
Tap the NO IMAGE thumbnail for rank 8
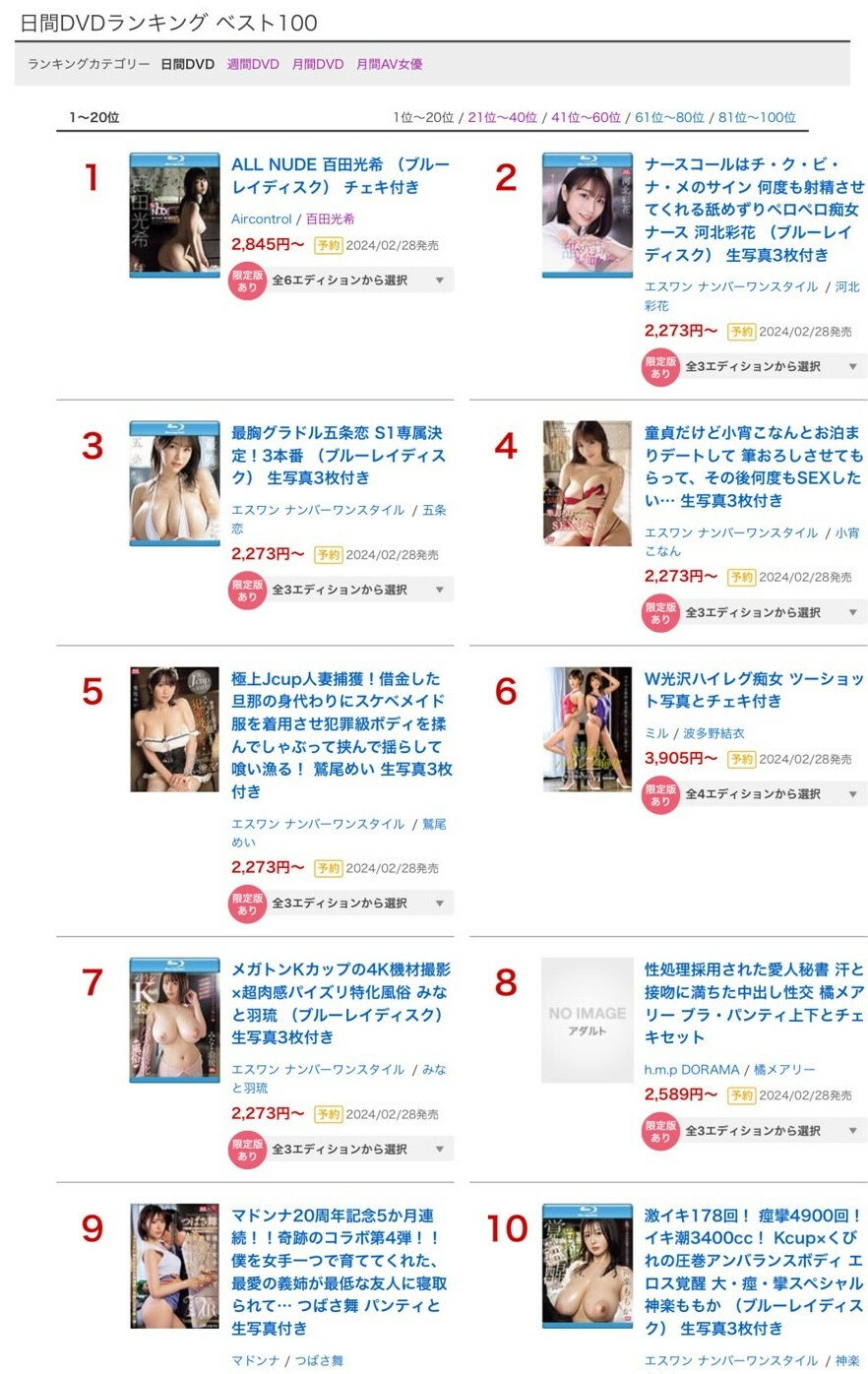(587, 1021)
